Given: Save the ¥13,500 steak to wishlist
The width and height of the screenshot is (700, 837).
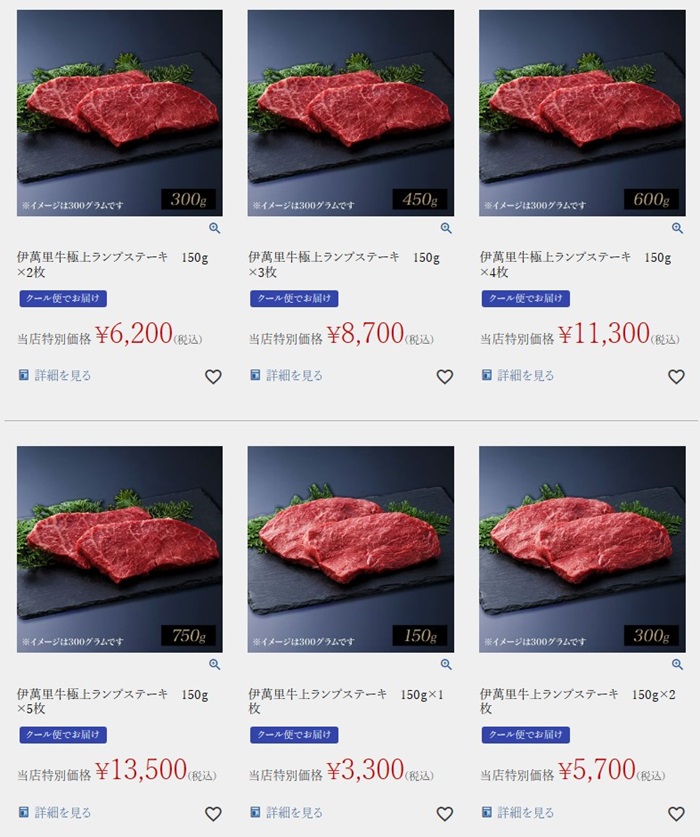Looking at the screenshot, I should (x=213, y=814).
